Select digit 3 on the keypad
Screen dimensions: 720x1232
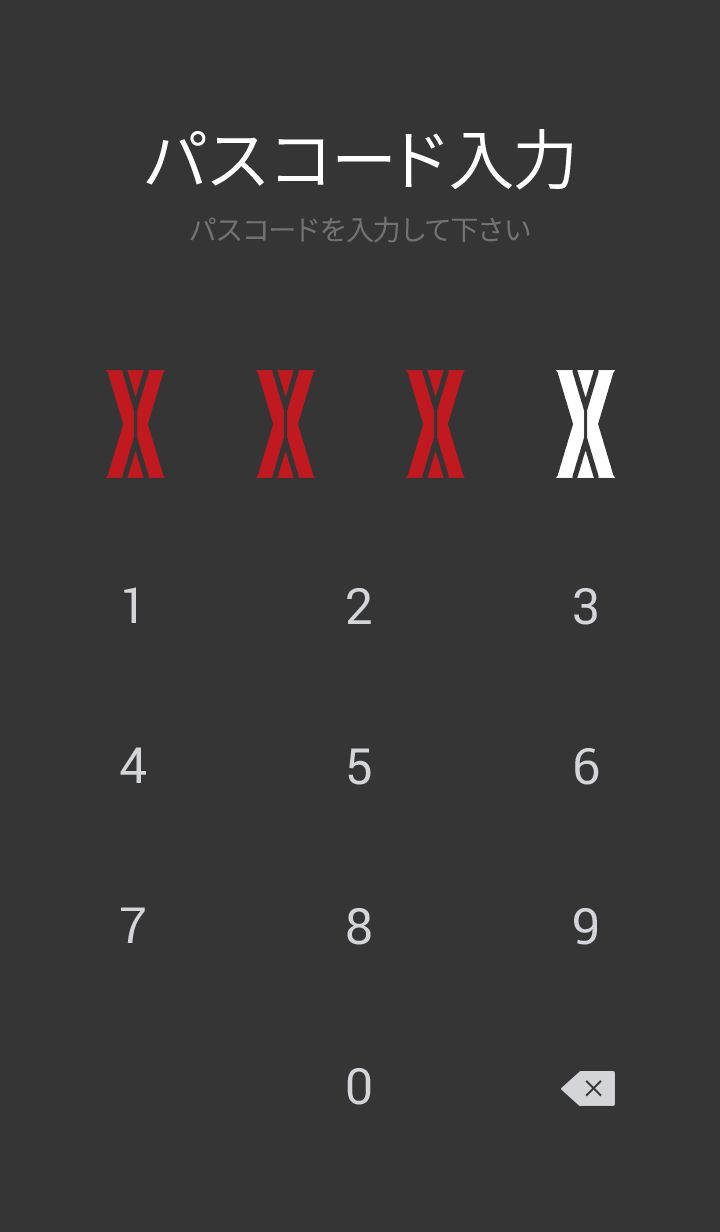point(586,607)
